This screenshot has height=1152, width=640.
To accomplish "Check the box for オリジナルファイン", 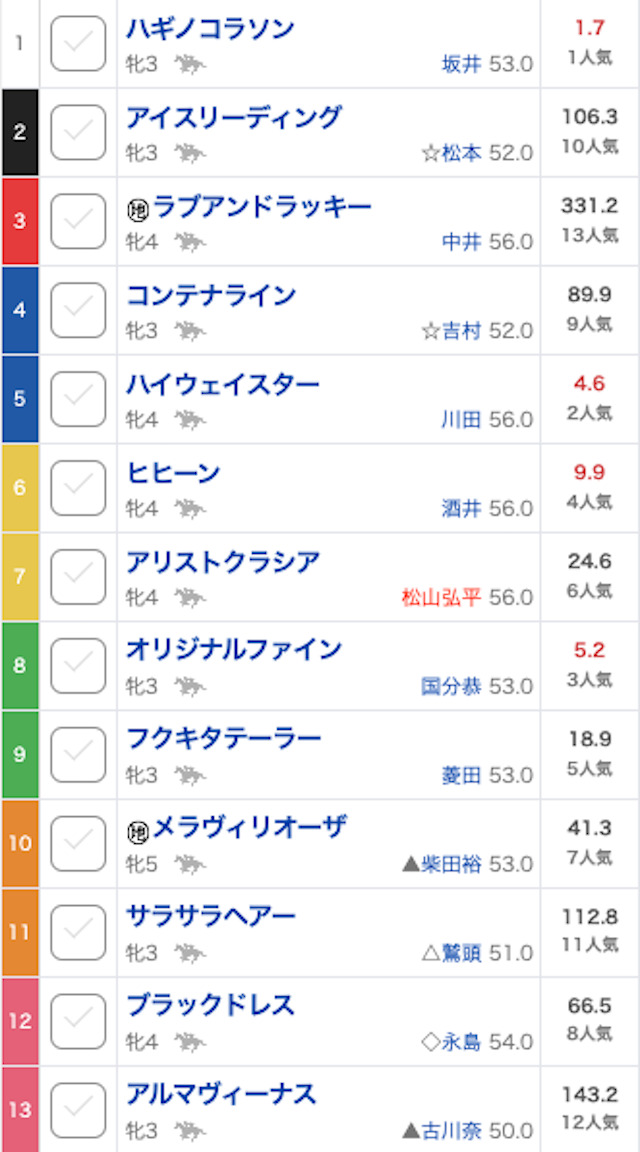I will (78, 666).
